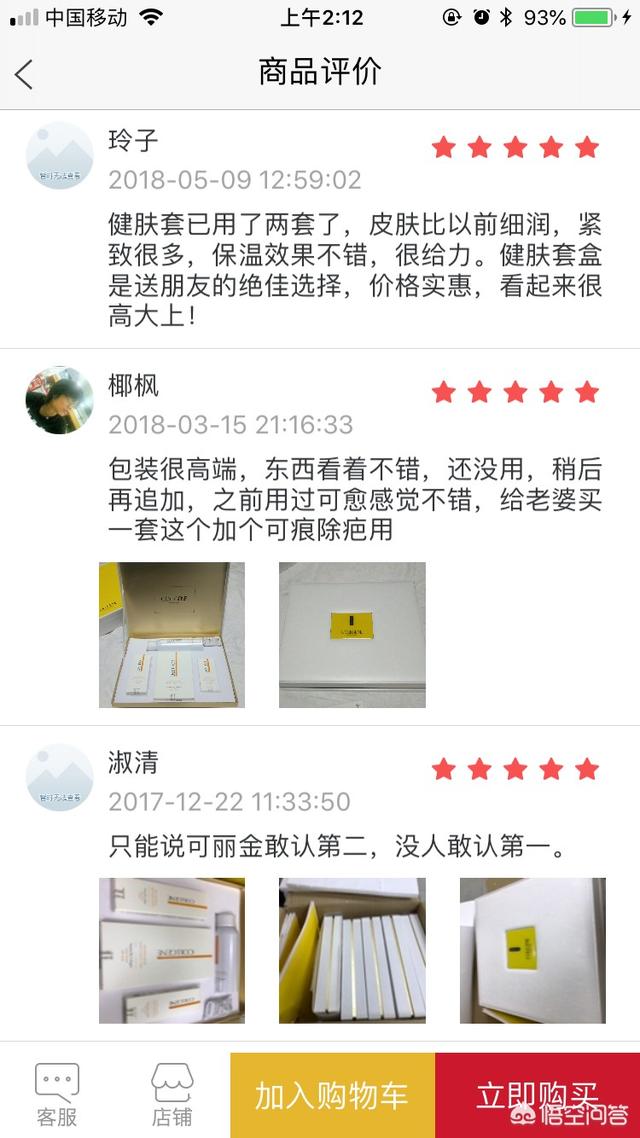Open 椰枫's photo of the opened gift box
This screenshot has width=640, height=1138.
coord(172,635)
